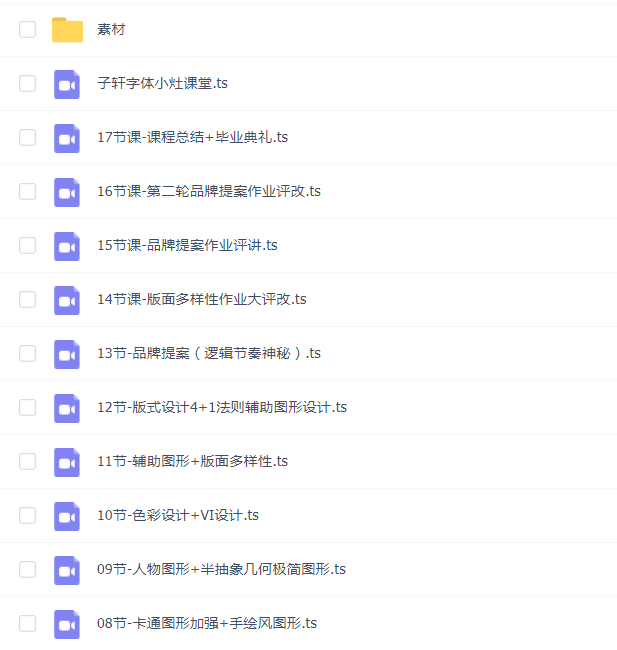Tick the checkbox for 10节 file

27,516
